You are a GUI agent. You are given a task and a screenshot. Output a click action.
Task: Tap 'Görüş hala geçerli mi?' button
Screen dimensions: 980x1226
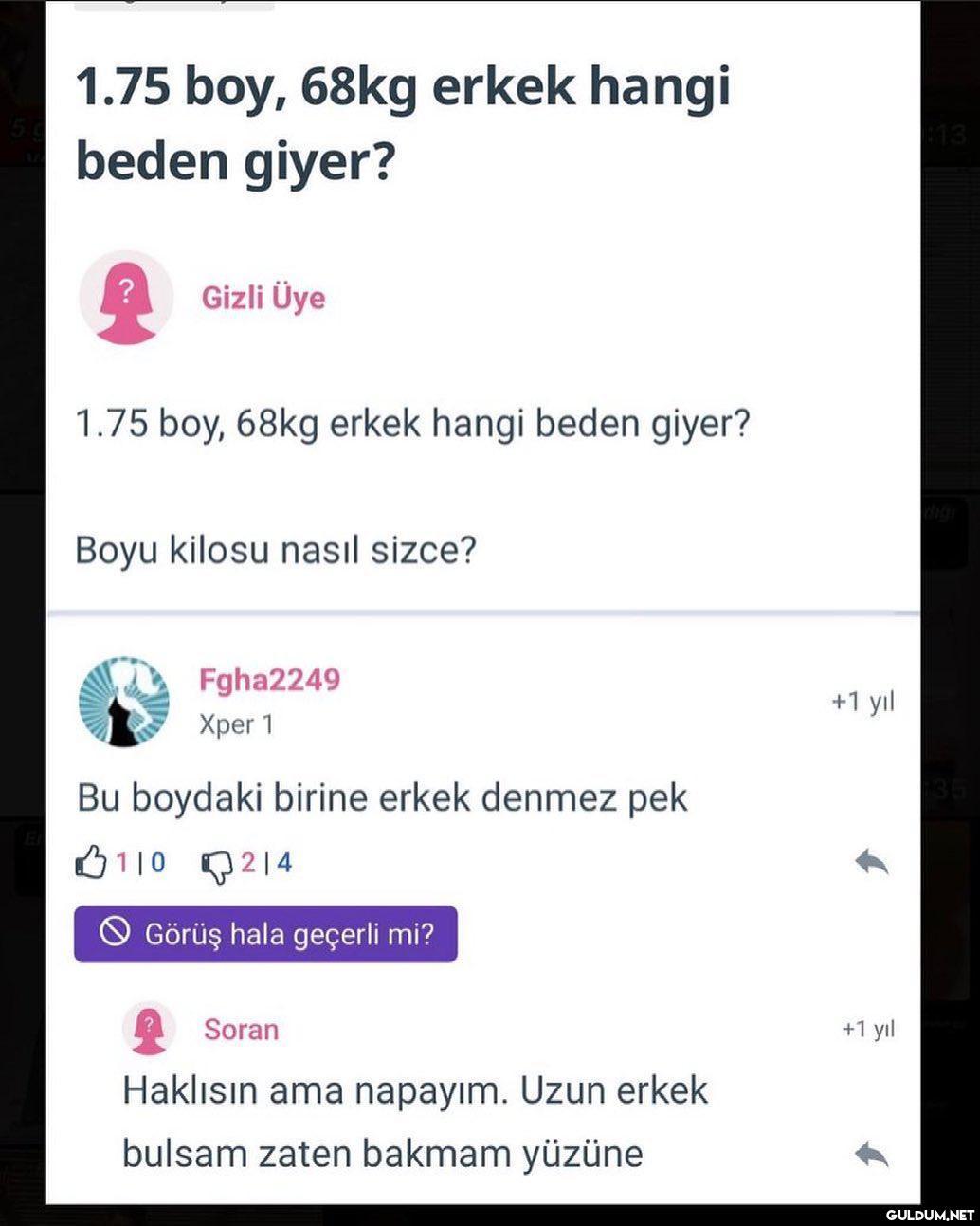pyautogui.click(x=265, y=934)
